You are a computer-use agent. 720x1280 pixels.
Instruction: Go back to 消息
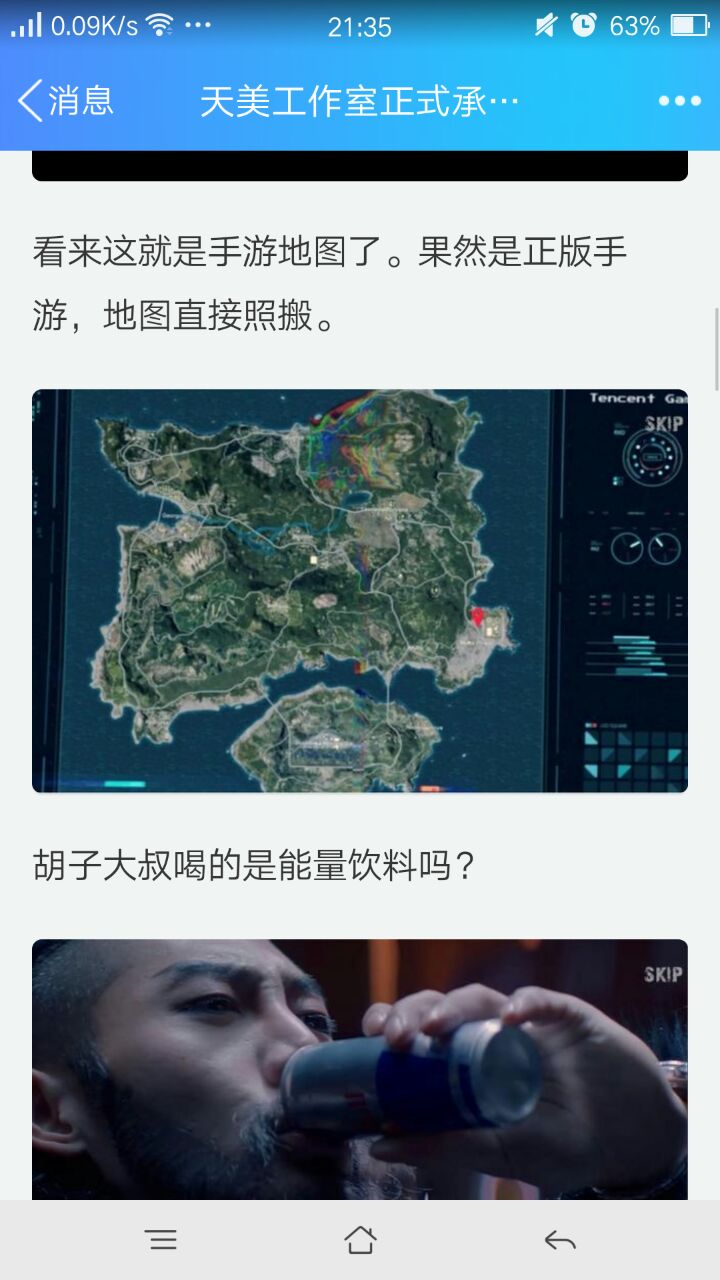click(x=64, y=101)
